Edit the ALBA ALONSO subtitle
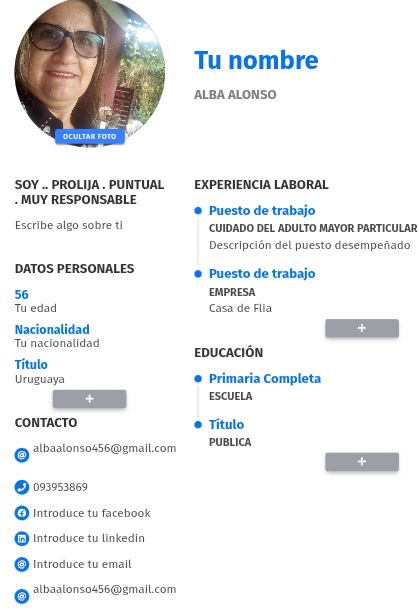This screenshot has height=613, width=418. [235, 95]
